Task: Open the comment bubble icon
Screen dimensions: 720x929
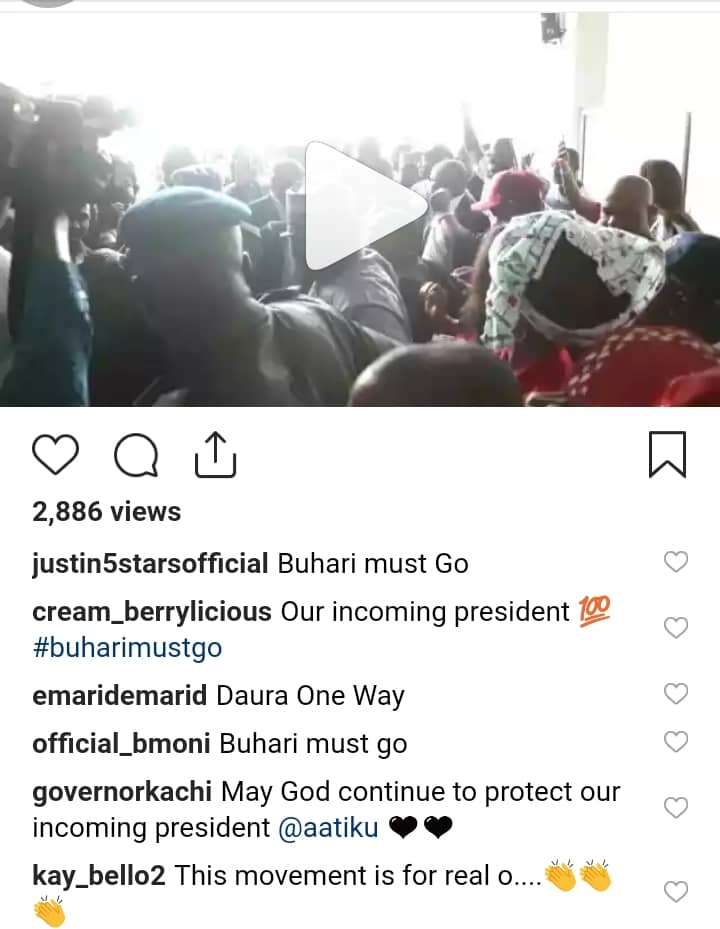Action: click(x=136, y=456)
